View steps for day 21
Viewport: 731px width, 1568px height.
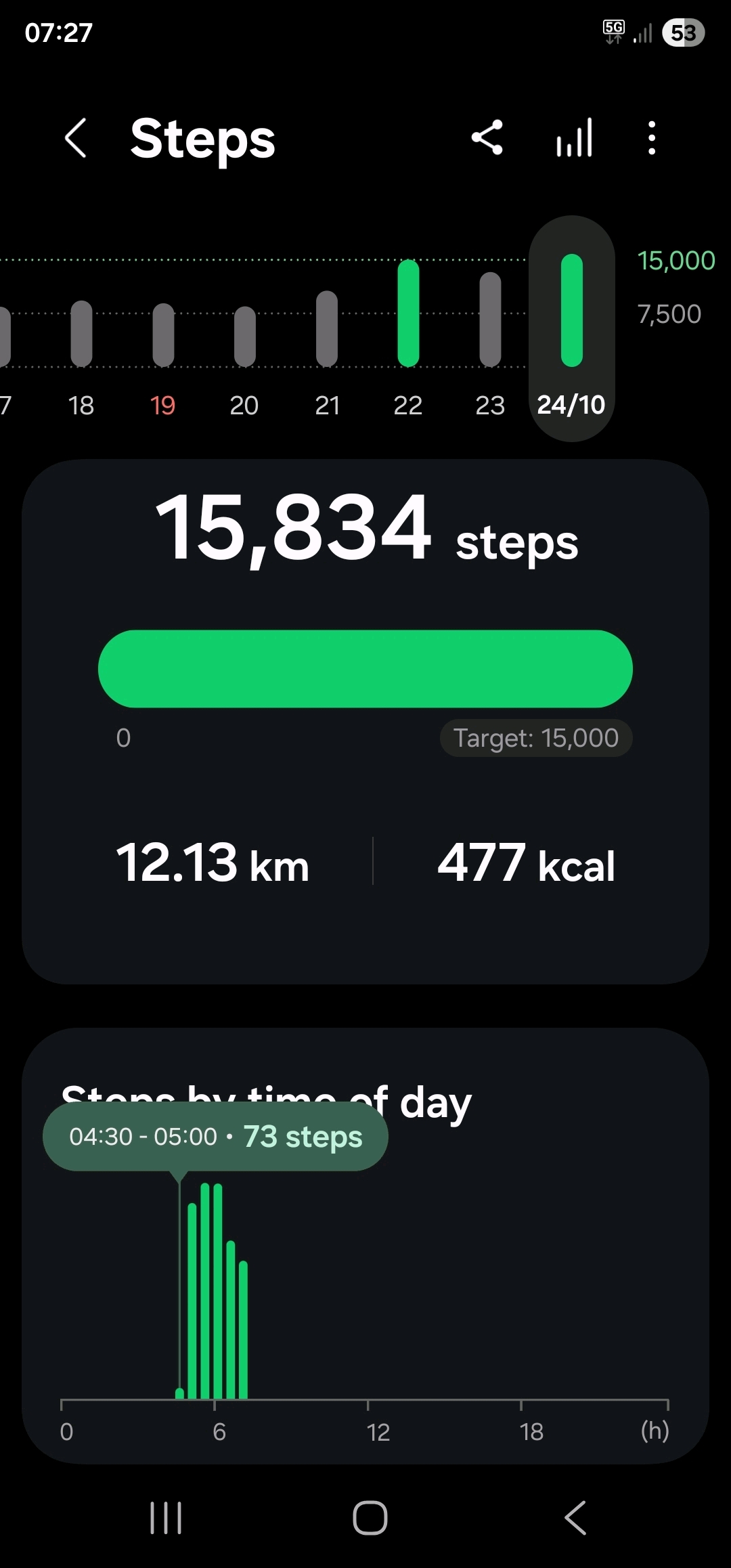[x=327, y=329]
